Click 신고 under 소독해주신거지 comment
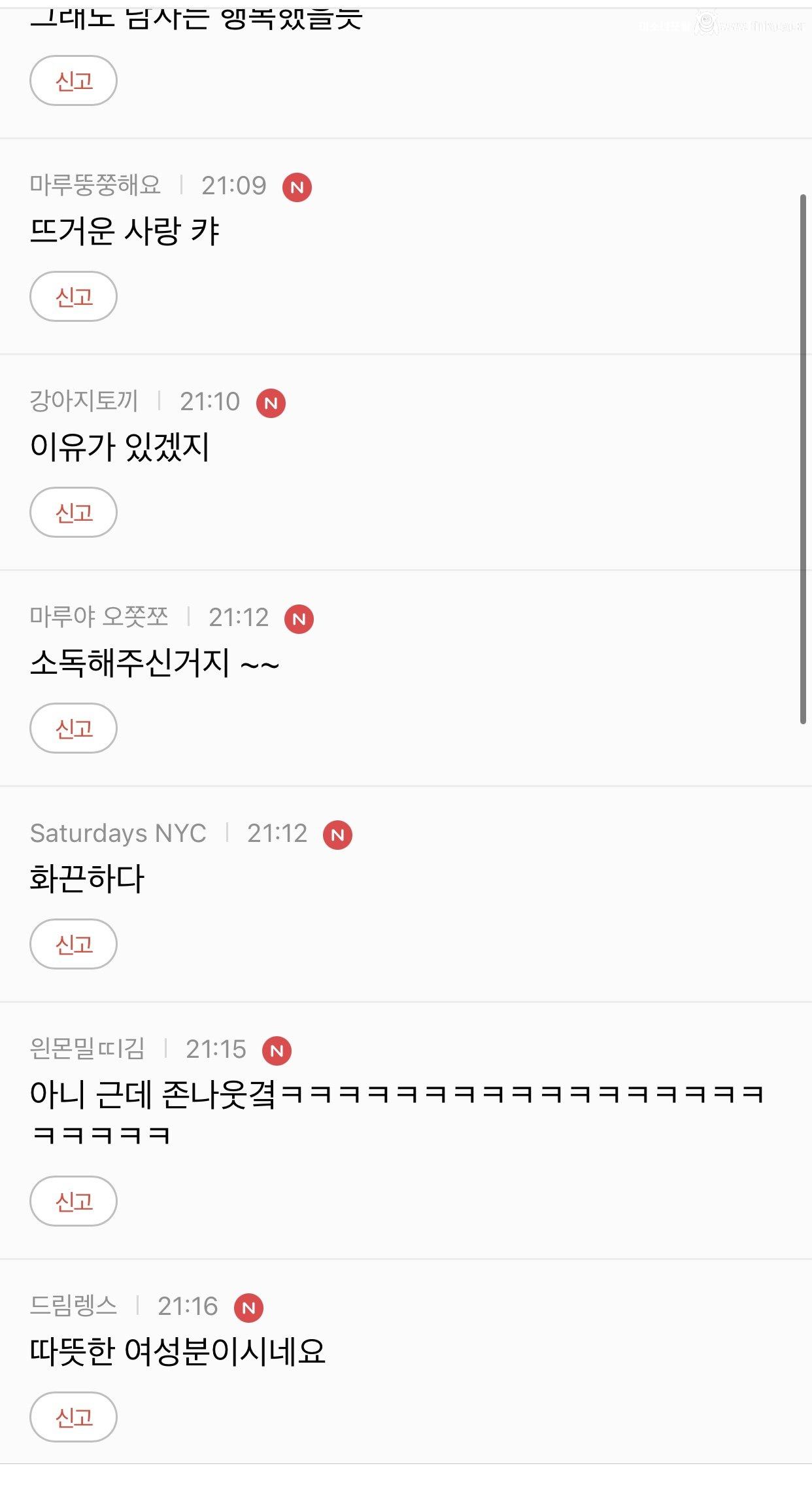Viewport: 812px width, 1485px height. (x=73, y=728)
